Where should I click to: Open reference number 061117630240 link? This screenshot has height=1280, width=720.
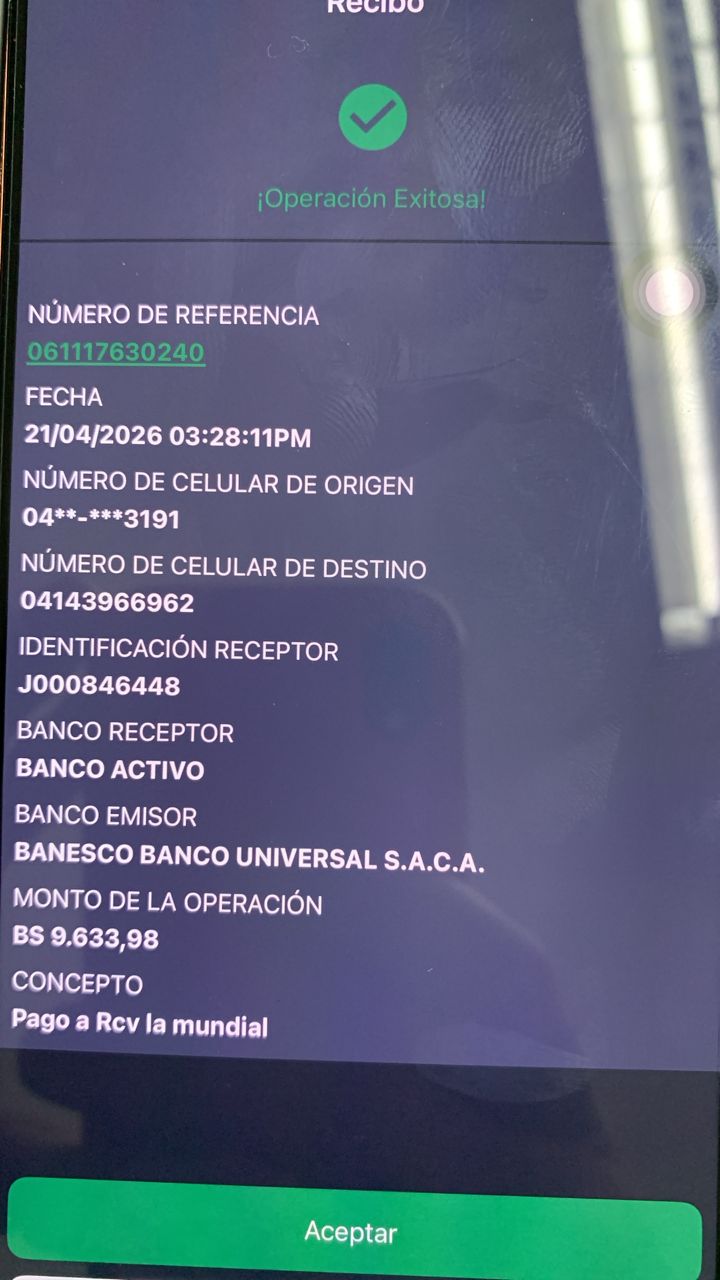click(x=116, y=352)
